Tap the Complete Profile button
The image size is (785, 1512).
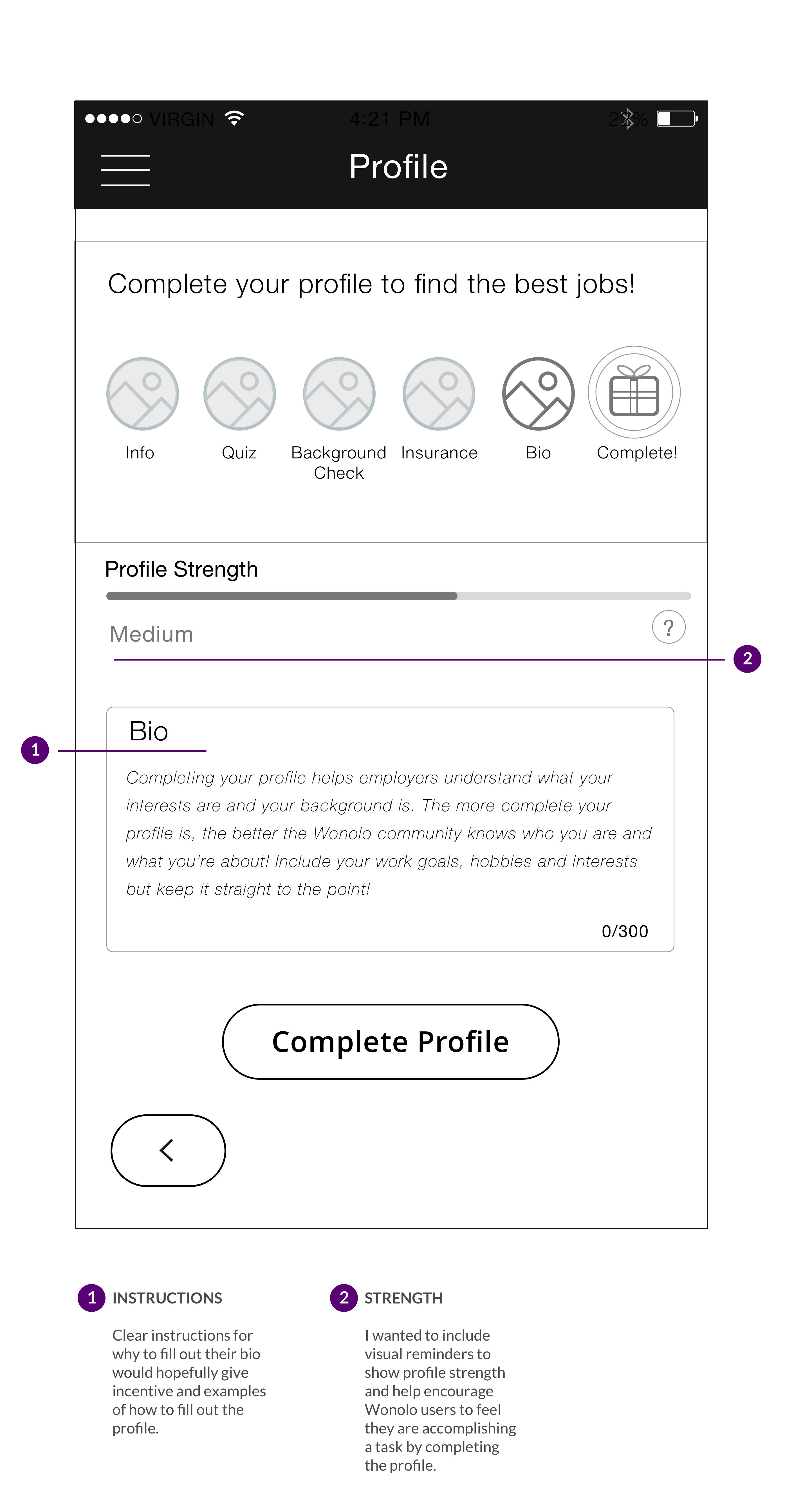pyautogui.click(x=391, y=1042)
